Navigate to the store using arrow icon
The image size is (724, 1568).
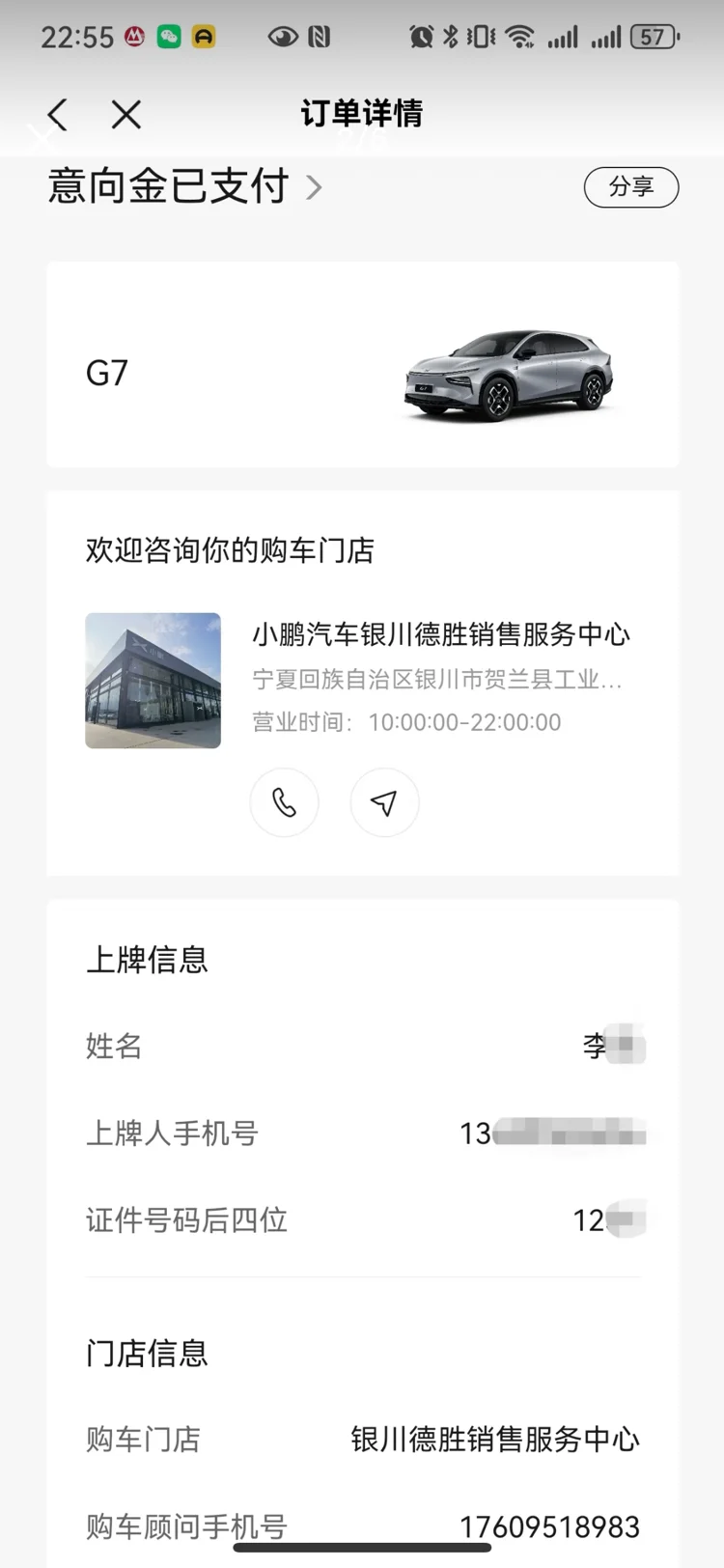[384, 802]
